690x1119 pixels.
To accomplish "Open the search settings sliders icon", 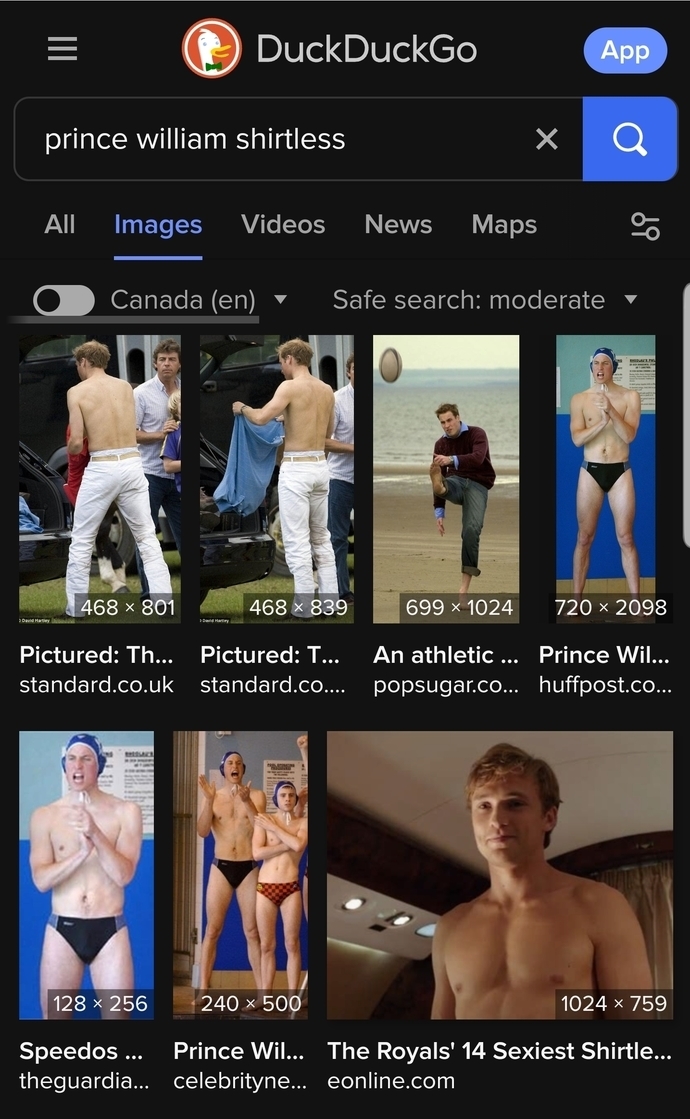I will point(645,226).
